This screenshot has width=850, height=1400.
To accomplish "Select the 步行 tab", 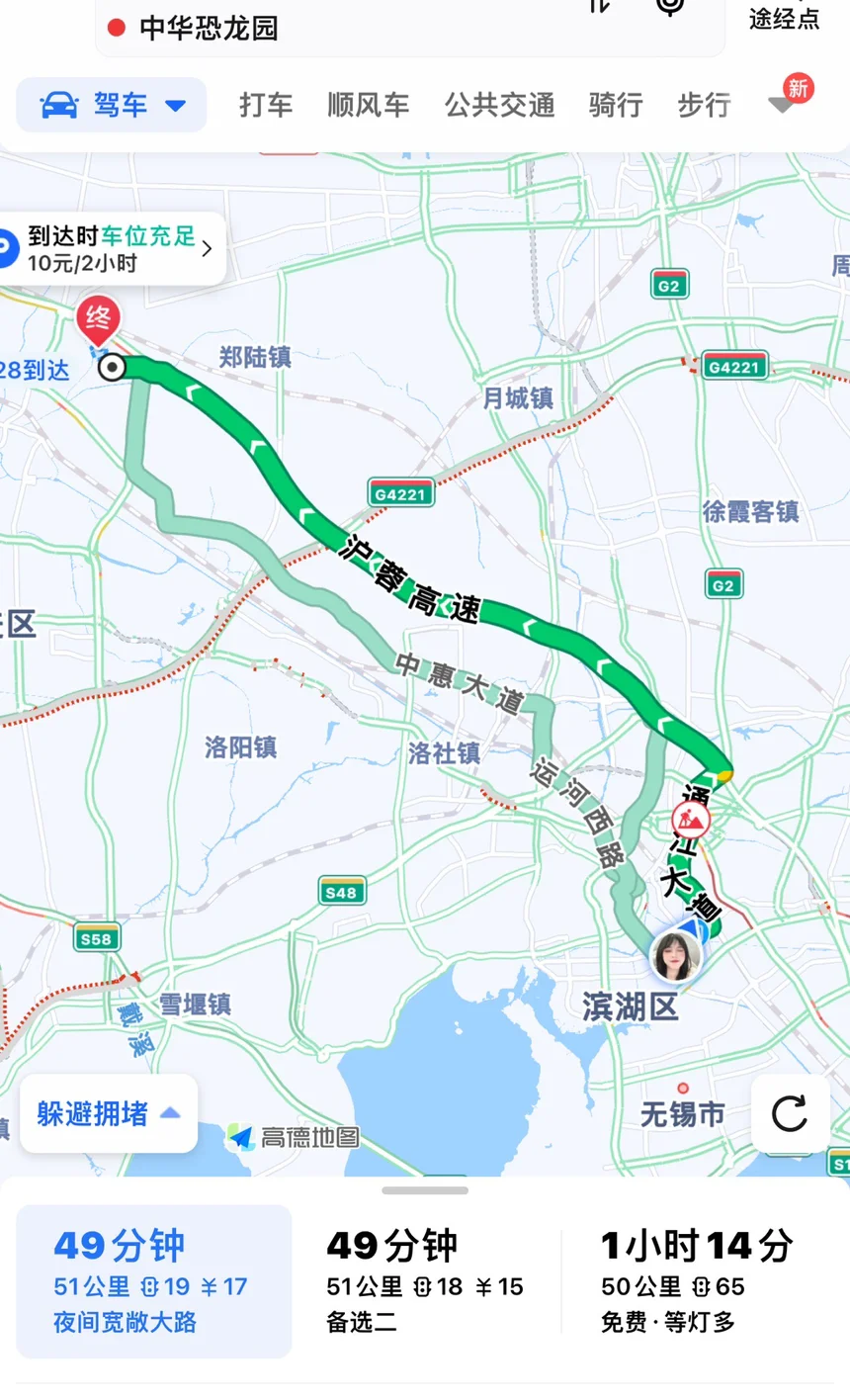I will [704, 105].
